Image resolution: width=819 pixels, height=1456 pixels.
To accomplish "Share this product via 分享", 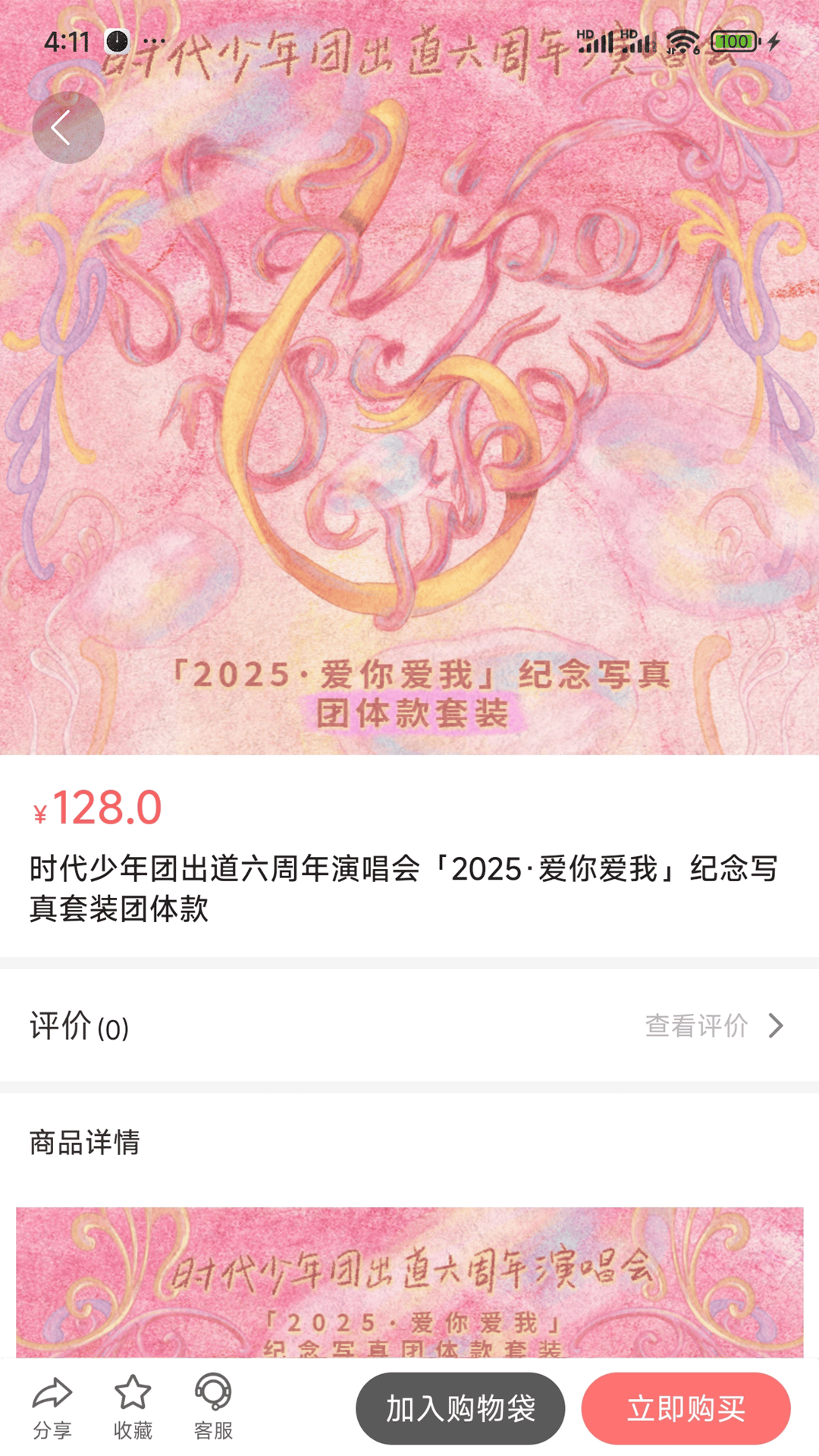I will (x=52, y=1407).
